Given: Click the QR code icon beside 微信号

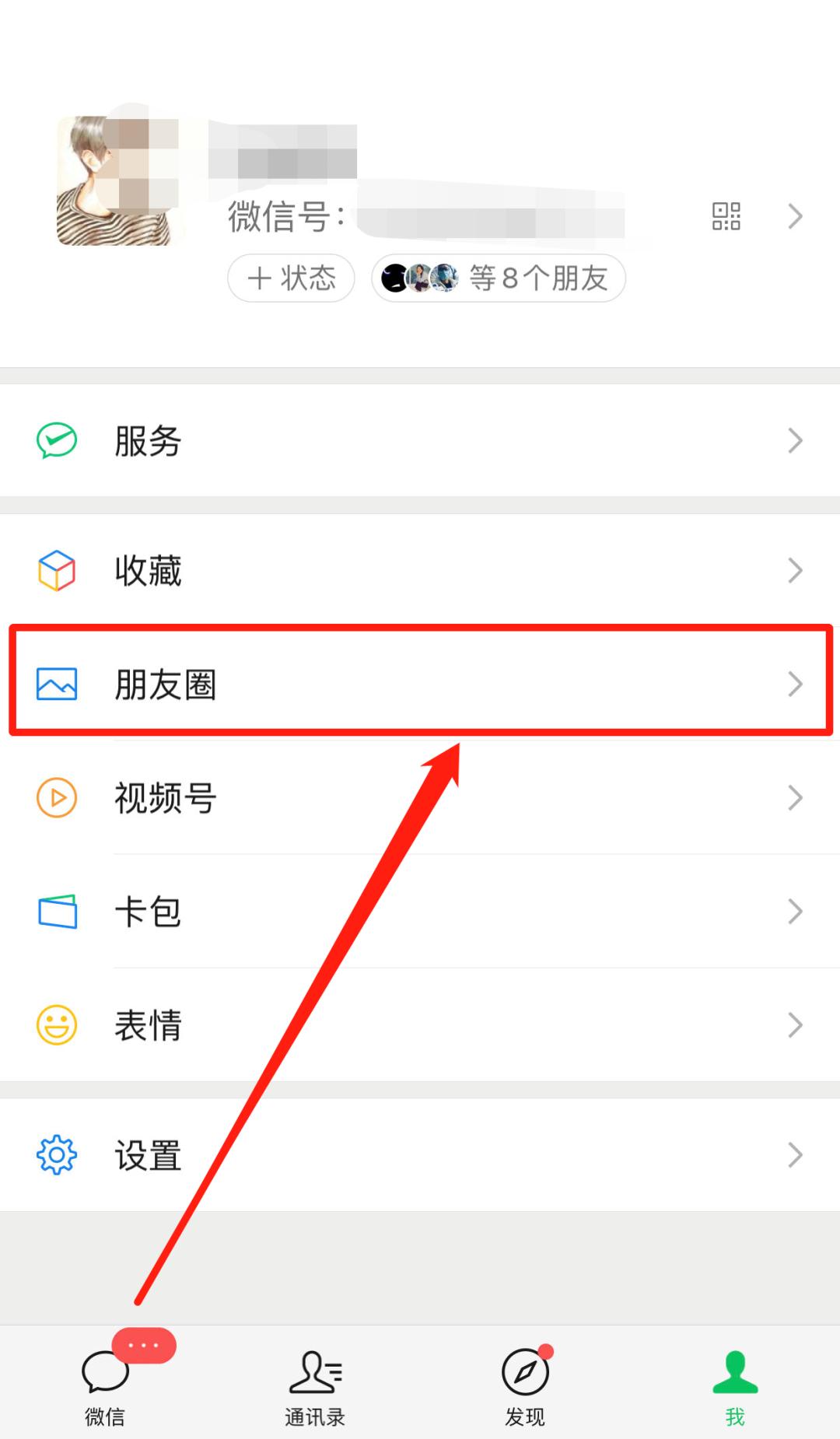Looking at the screenshot, I should click(x=725, y=216).
